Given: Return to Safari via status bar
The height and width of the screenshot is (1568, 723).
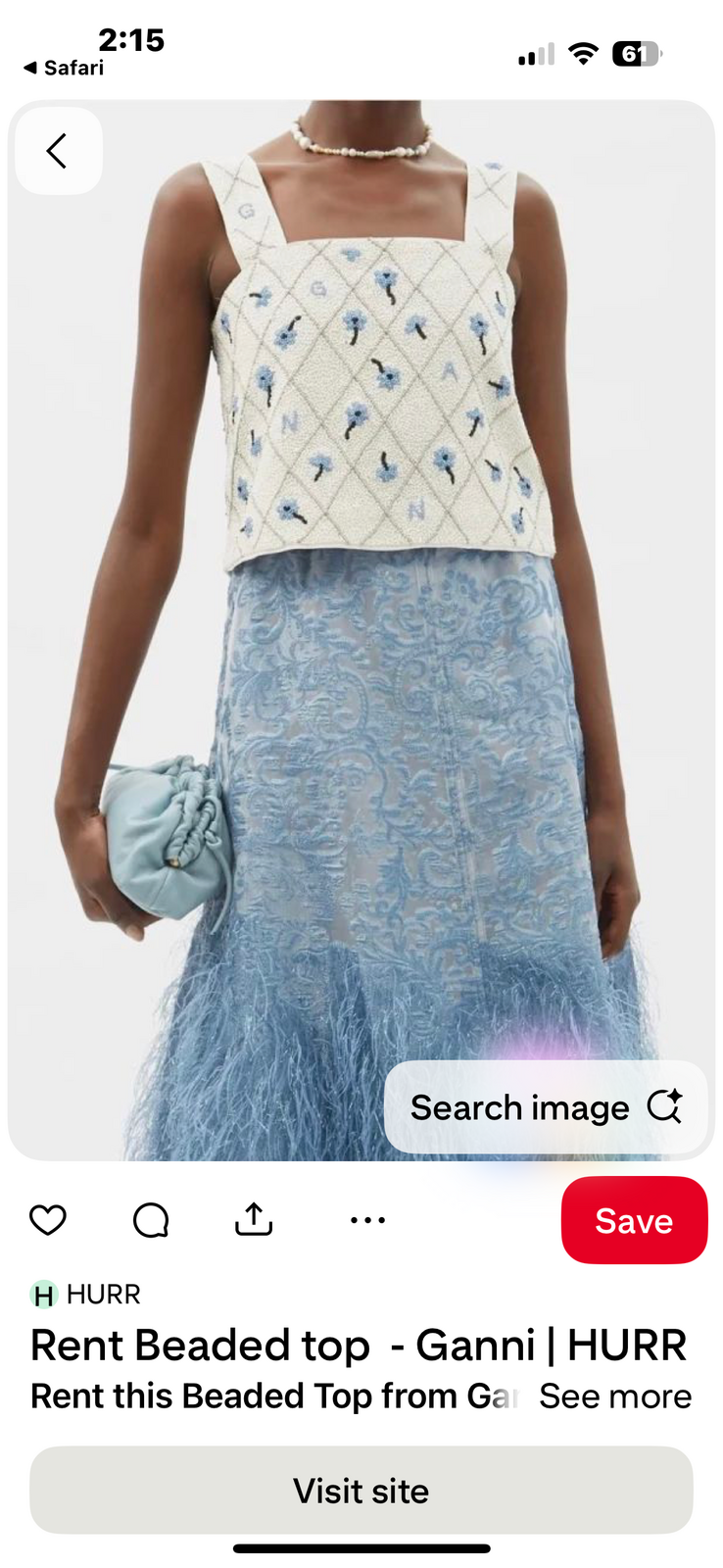Looking at the screenshot, I should click(64, 68).
